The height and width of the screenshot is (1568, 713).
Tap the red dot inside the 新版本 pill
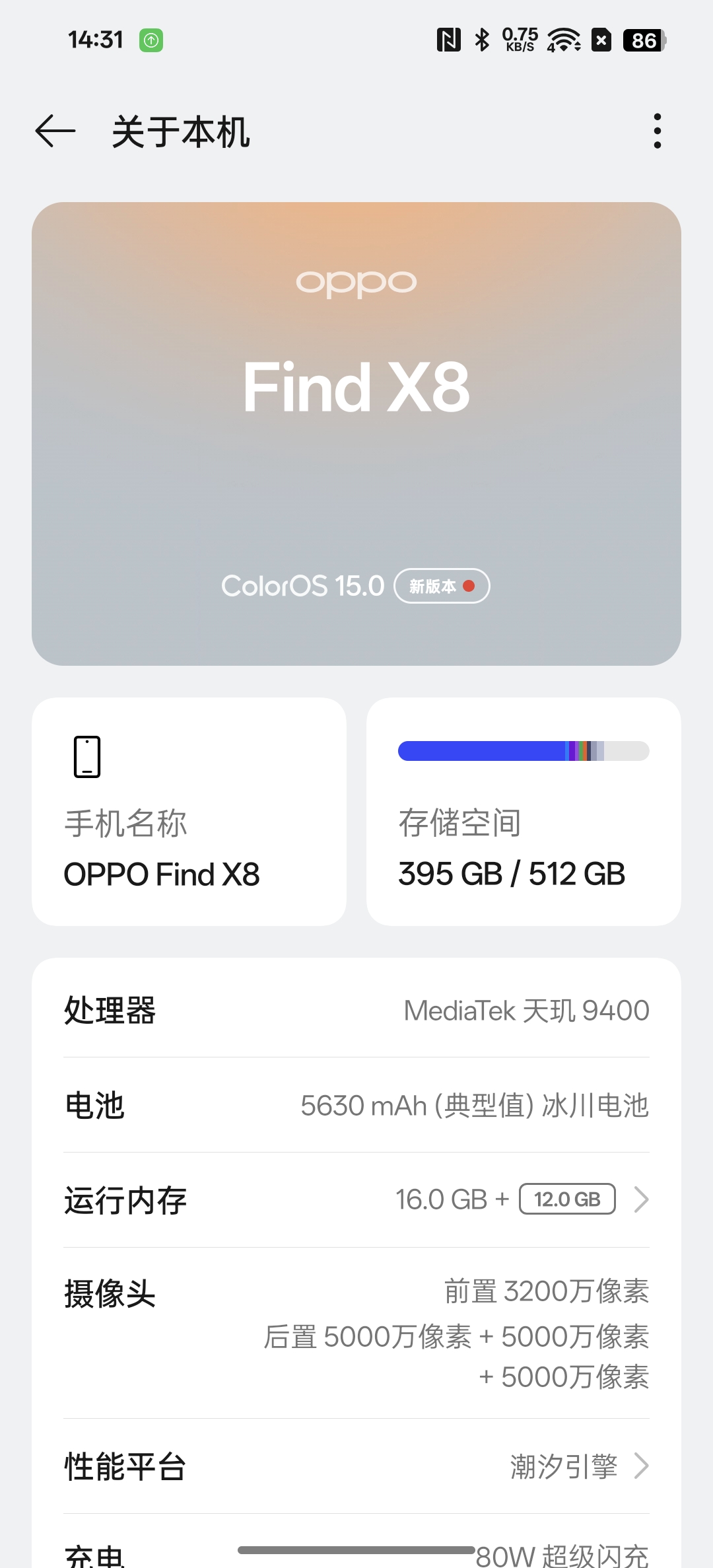(x=469, y=585)
